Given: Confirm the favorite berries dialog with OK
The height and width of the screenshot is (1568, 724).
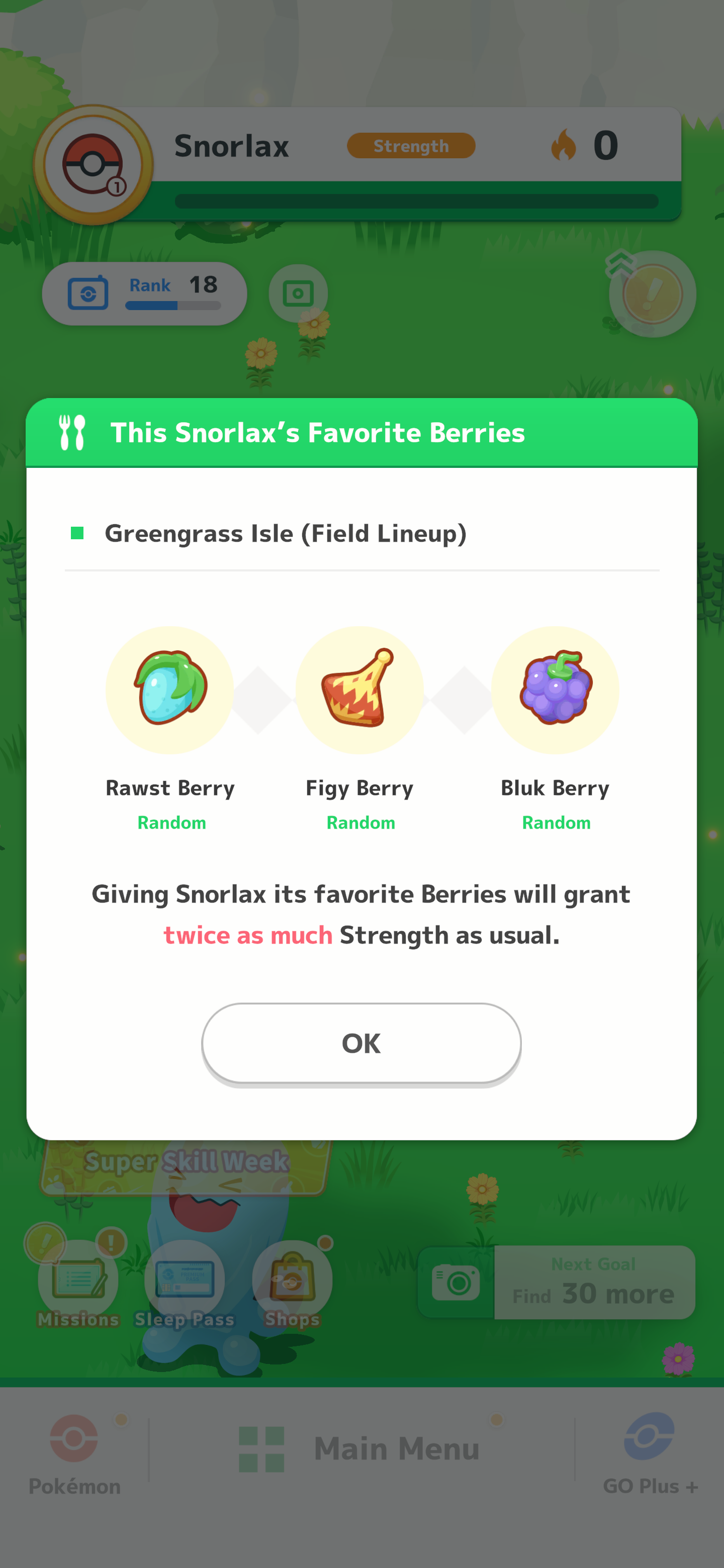Looking at the screenshot, I should 361,1043.
